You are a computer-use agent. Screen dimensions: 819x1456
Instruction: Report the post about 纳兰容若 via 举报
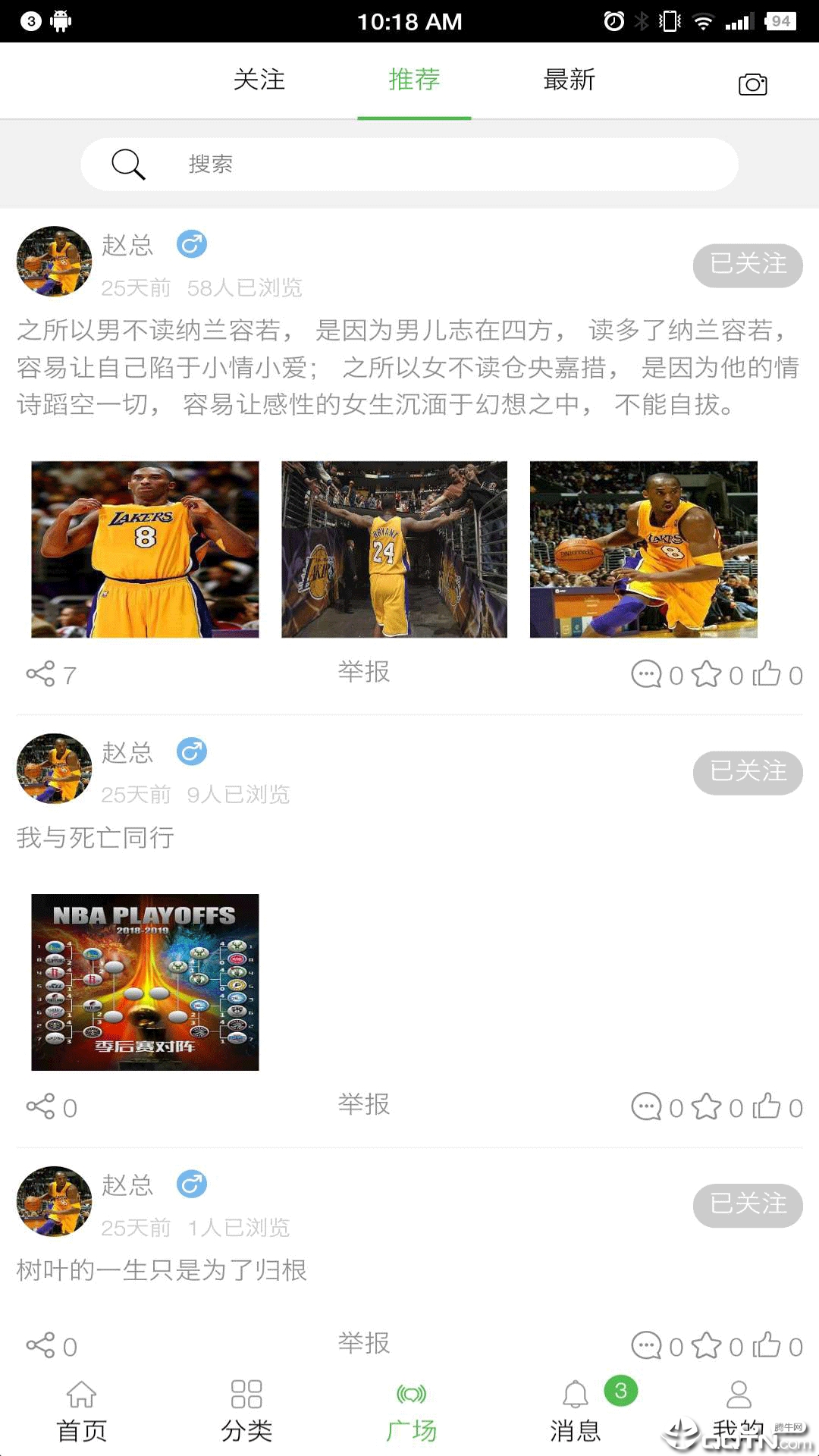tap(363, 672)
